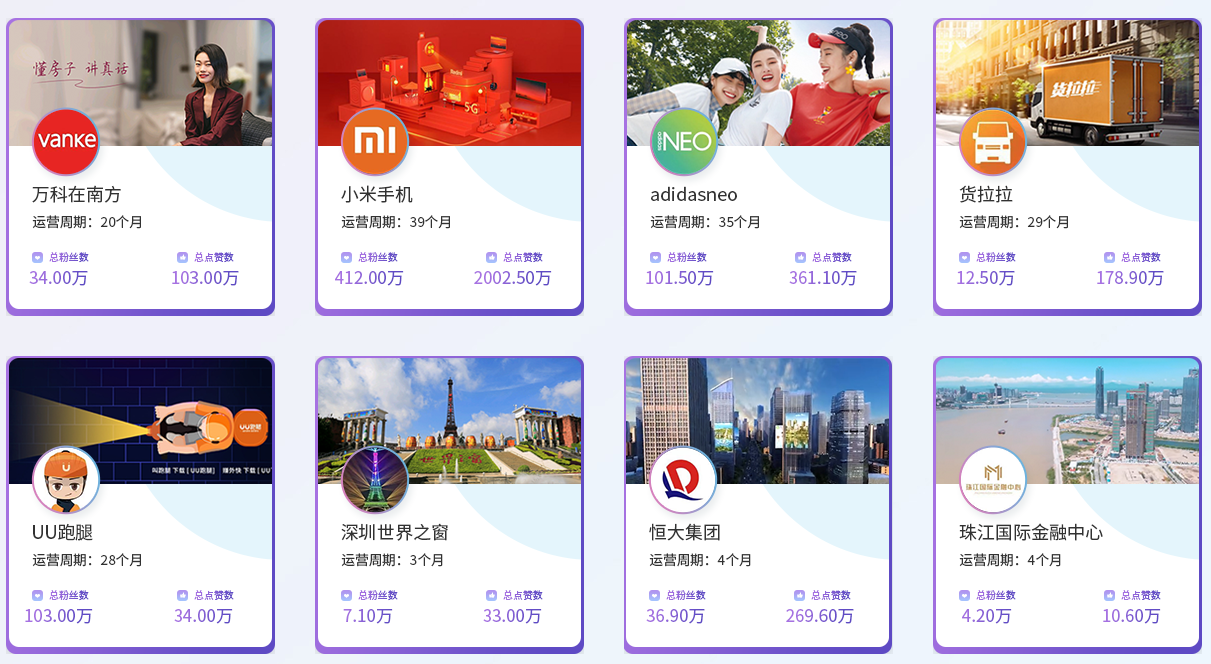View the 深圳世界之窗 case card
The width and height of the screenshot is (1211, 664).
(x=448, y=532)
